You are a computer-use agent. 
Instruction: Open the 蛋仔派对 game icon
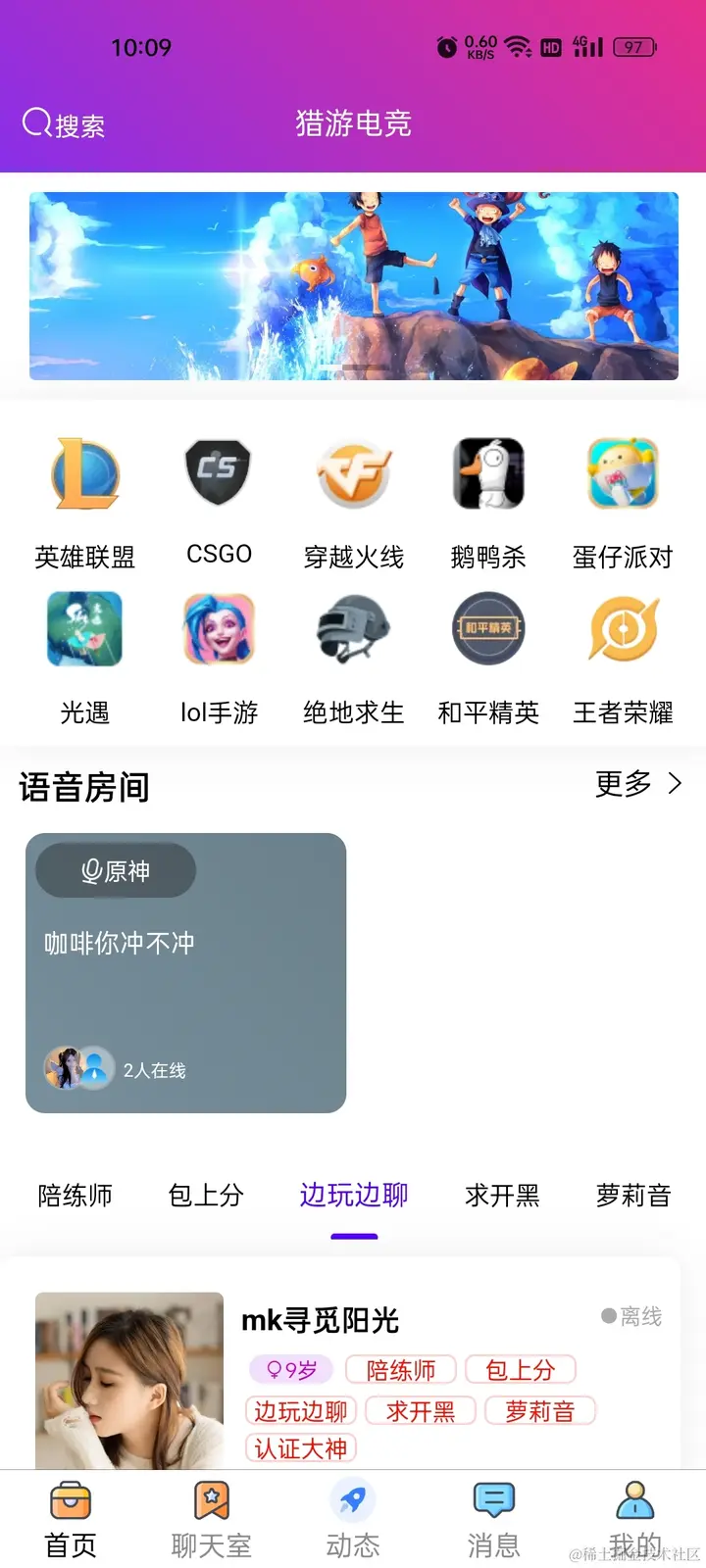pyautogui.click(x=623, y=473)
